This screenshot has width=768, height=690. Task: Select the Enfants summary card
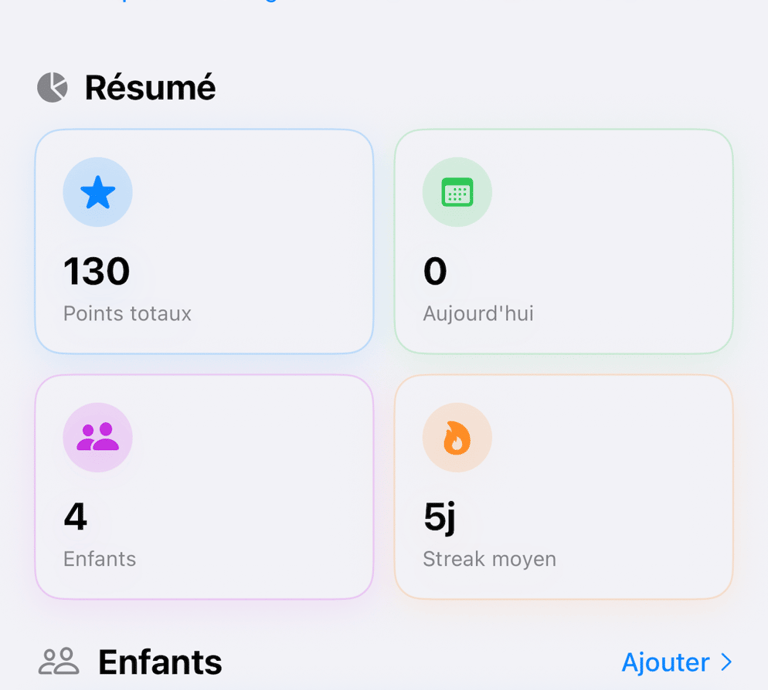pyautogui.click(x=204, y=487)
